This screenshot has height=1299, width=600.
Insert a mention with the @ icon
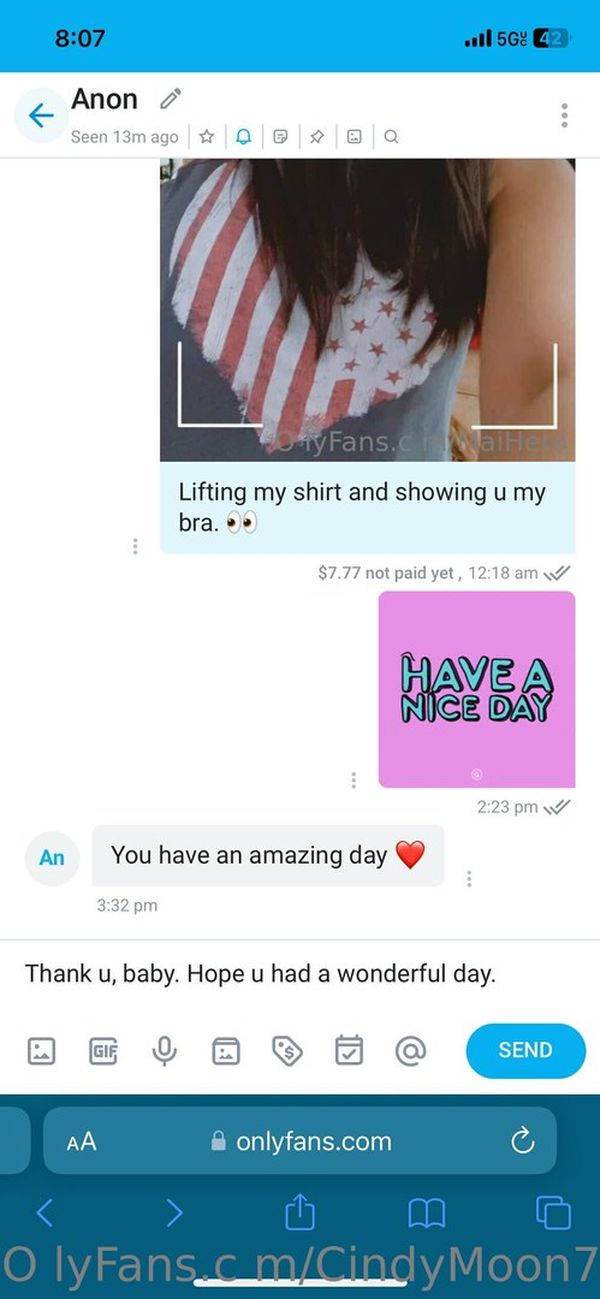[409, 1050]
